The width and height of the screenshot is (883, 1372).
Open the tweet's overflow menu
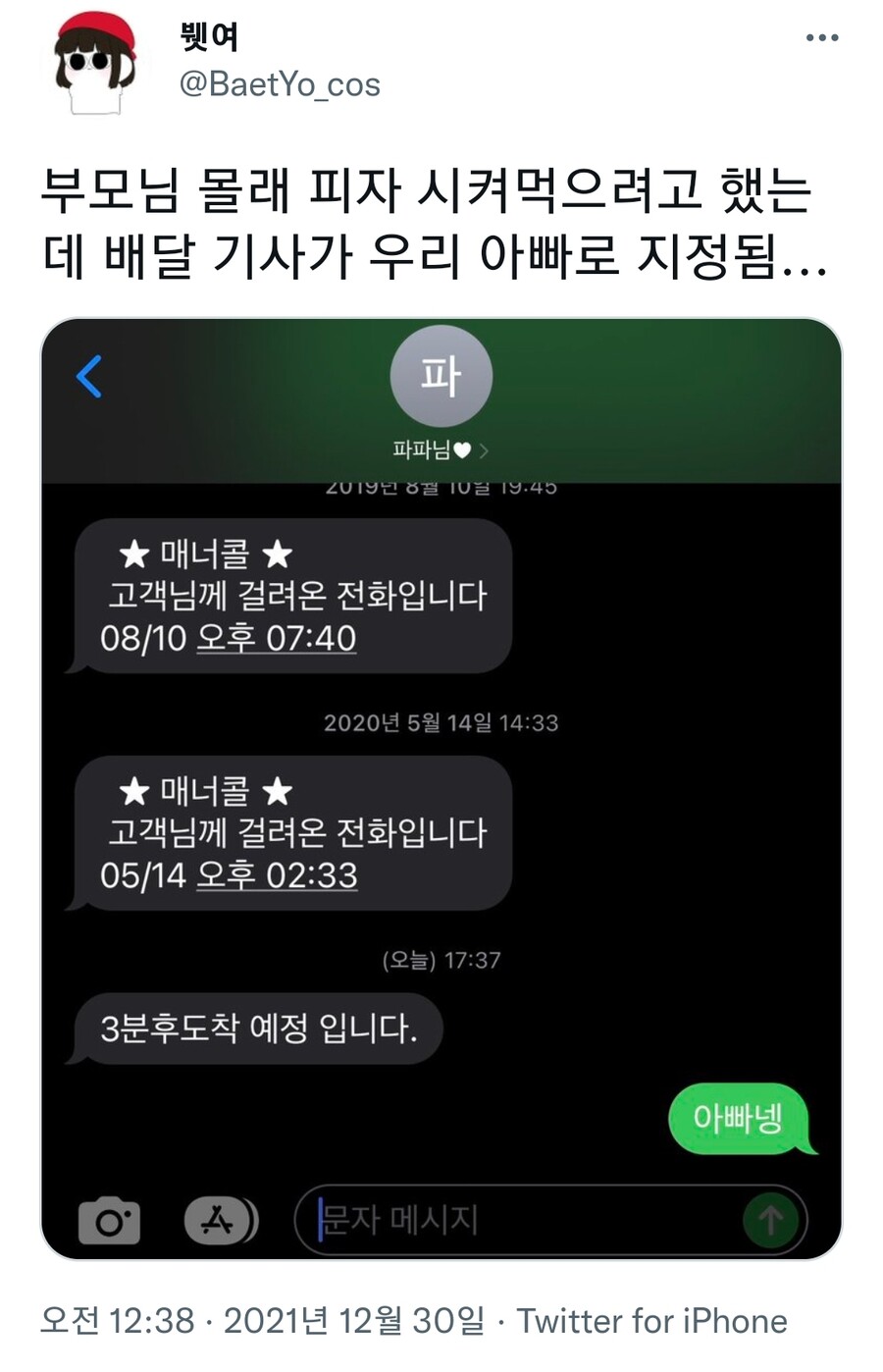(821, 38)
